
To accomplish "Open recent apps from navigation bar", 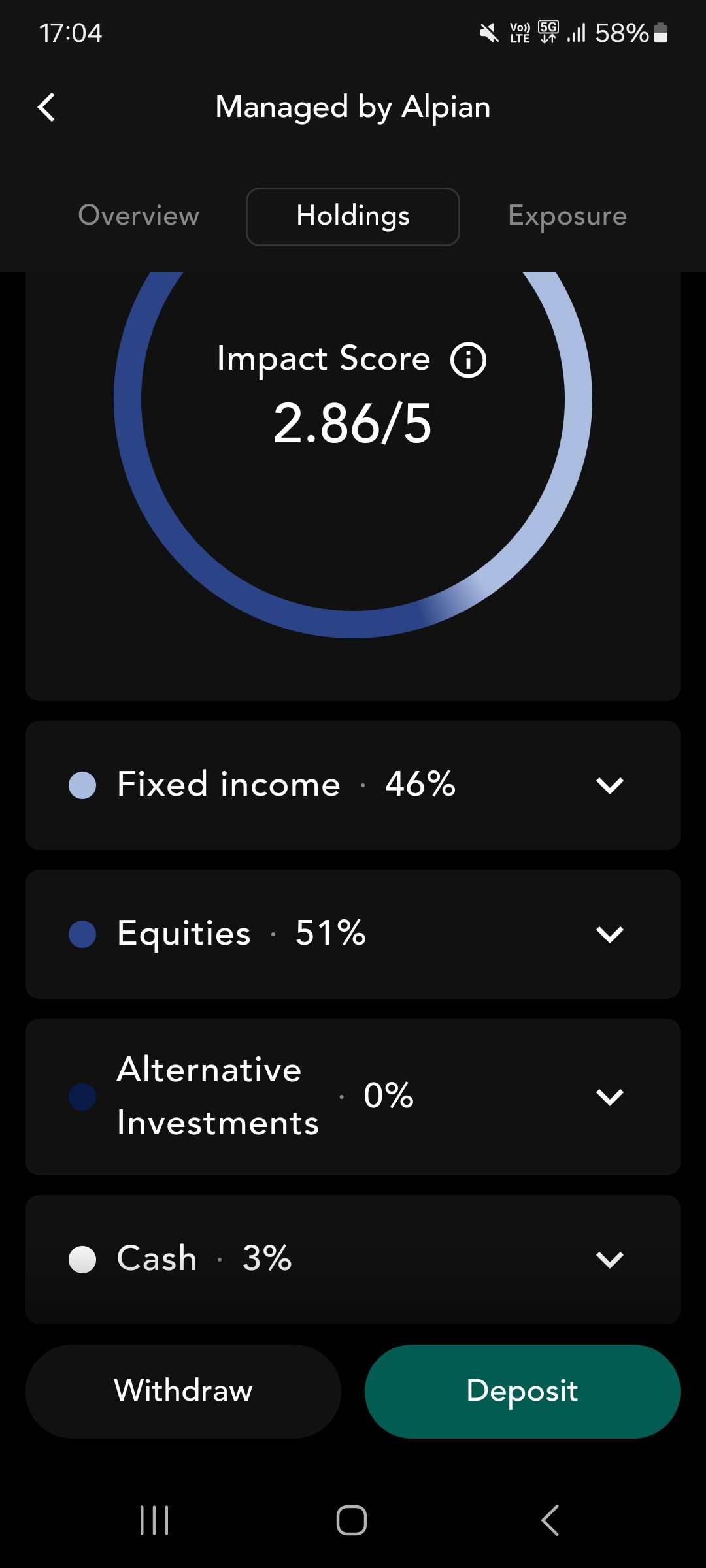I will [x=155, y=1520].
